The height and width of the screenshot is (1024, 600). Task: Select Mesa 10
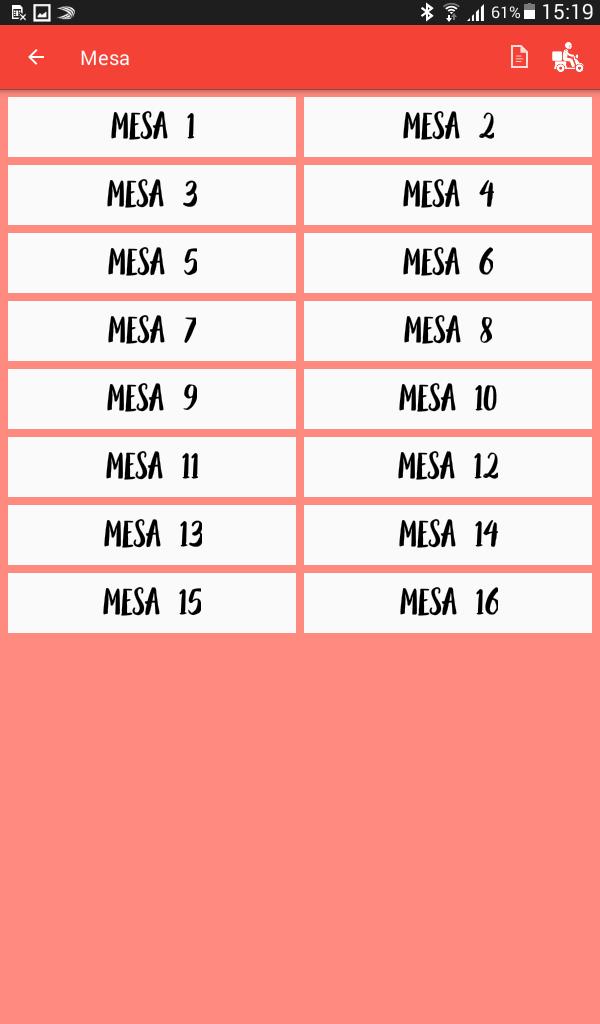click(448, 399)
